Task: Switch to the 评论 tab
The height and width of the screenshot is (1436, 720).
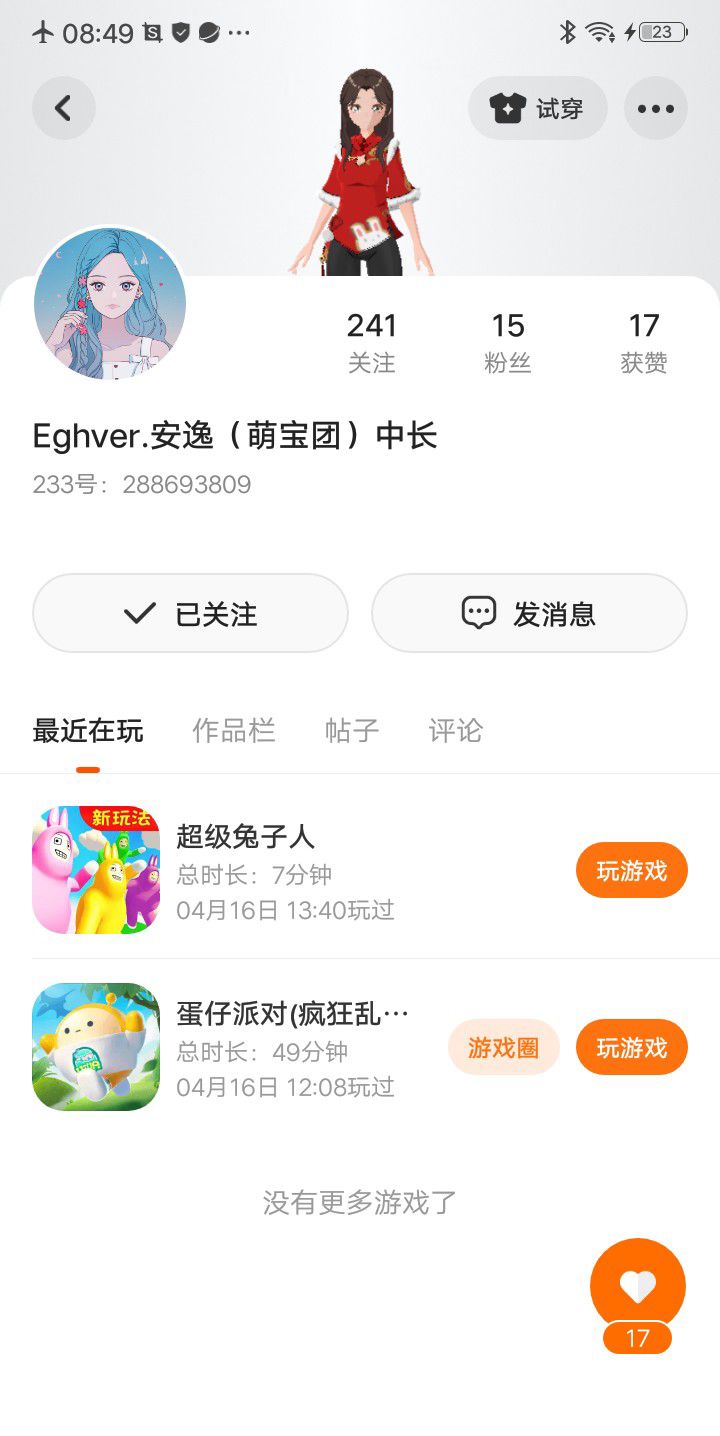Action: pos(455,731)
